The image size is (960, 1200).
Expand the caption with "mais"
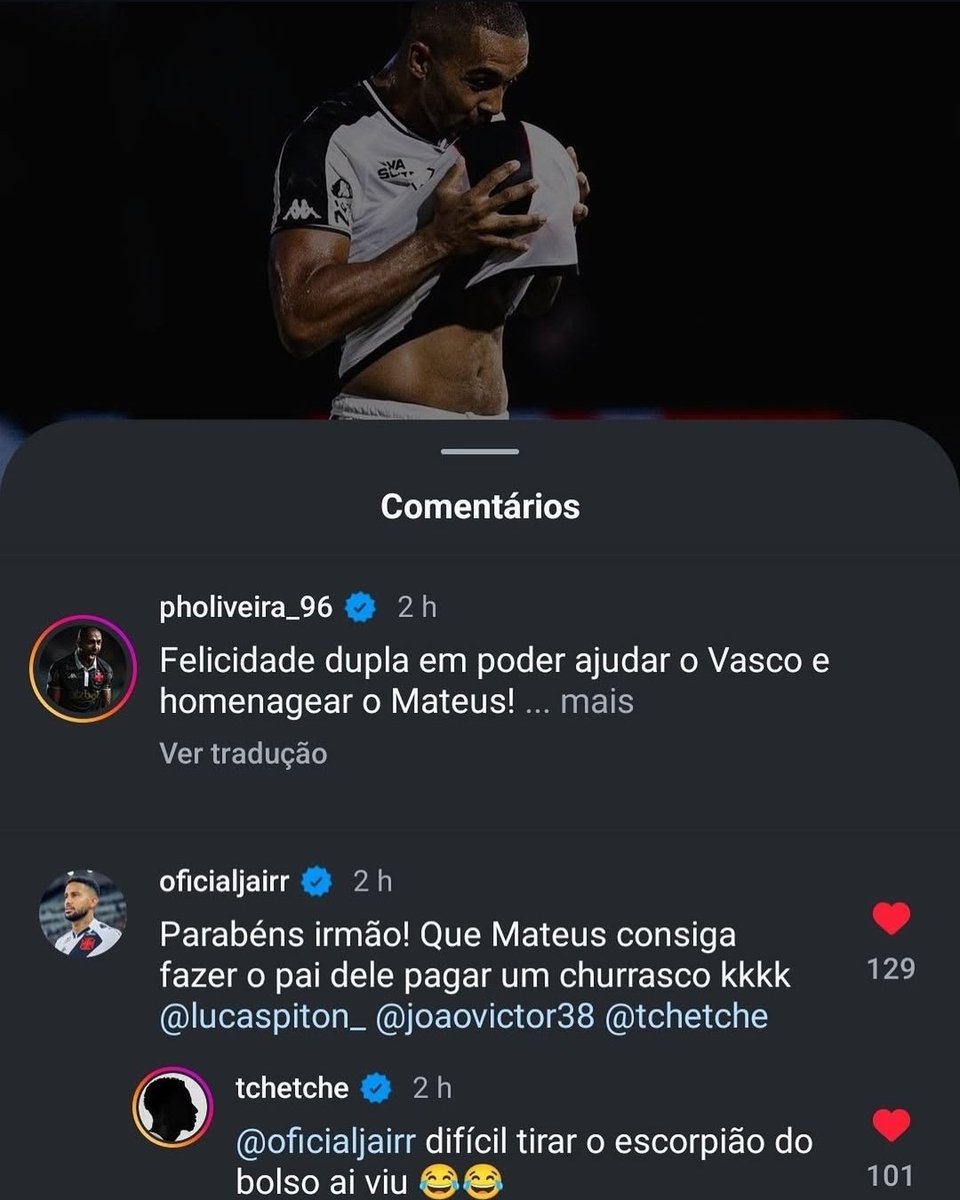coord(597,702)
